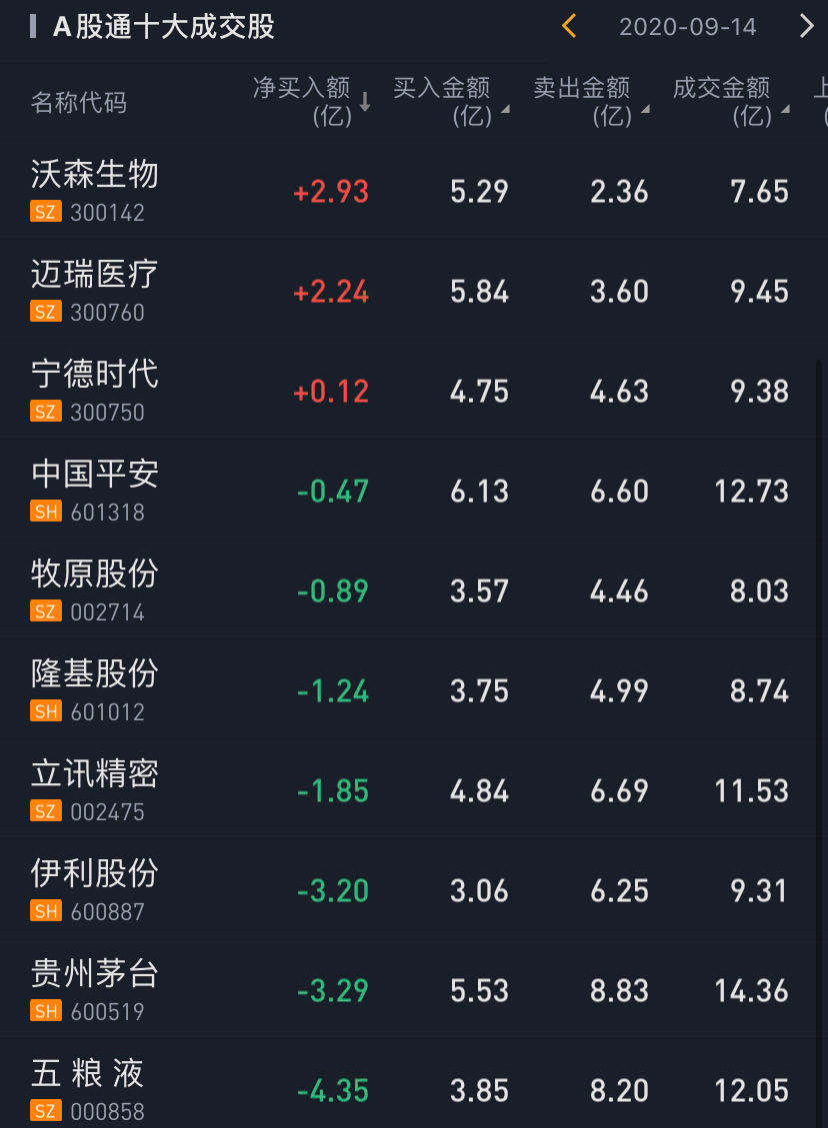
Task: Open 牧原股份 stock details
Action: pyautogui.click(x=95, y=588)
